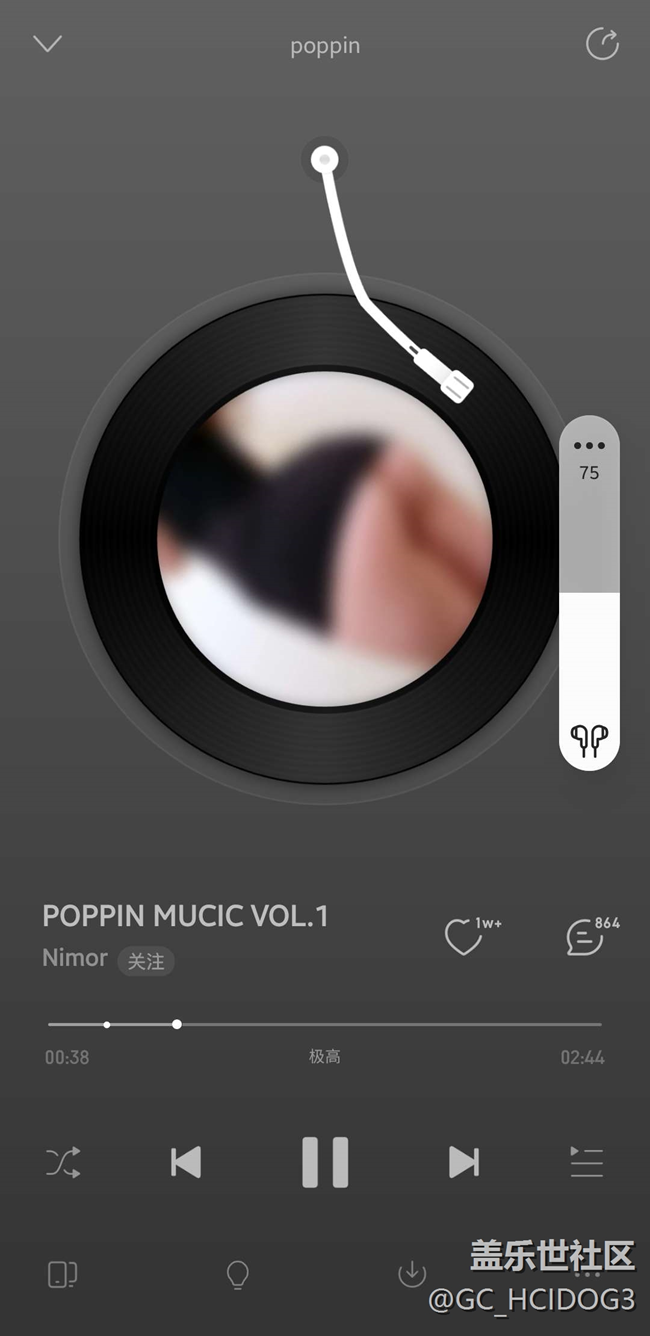Screen dimensions: 650x1336
Task: Share the song via the top-right icon
Action: [x=602, y=44]
